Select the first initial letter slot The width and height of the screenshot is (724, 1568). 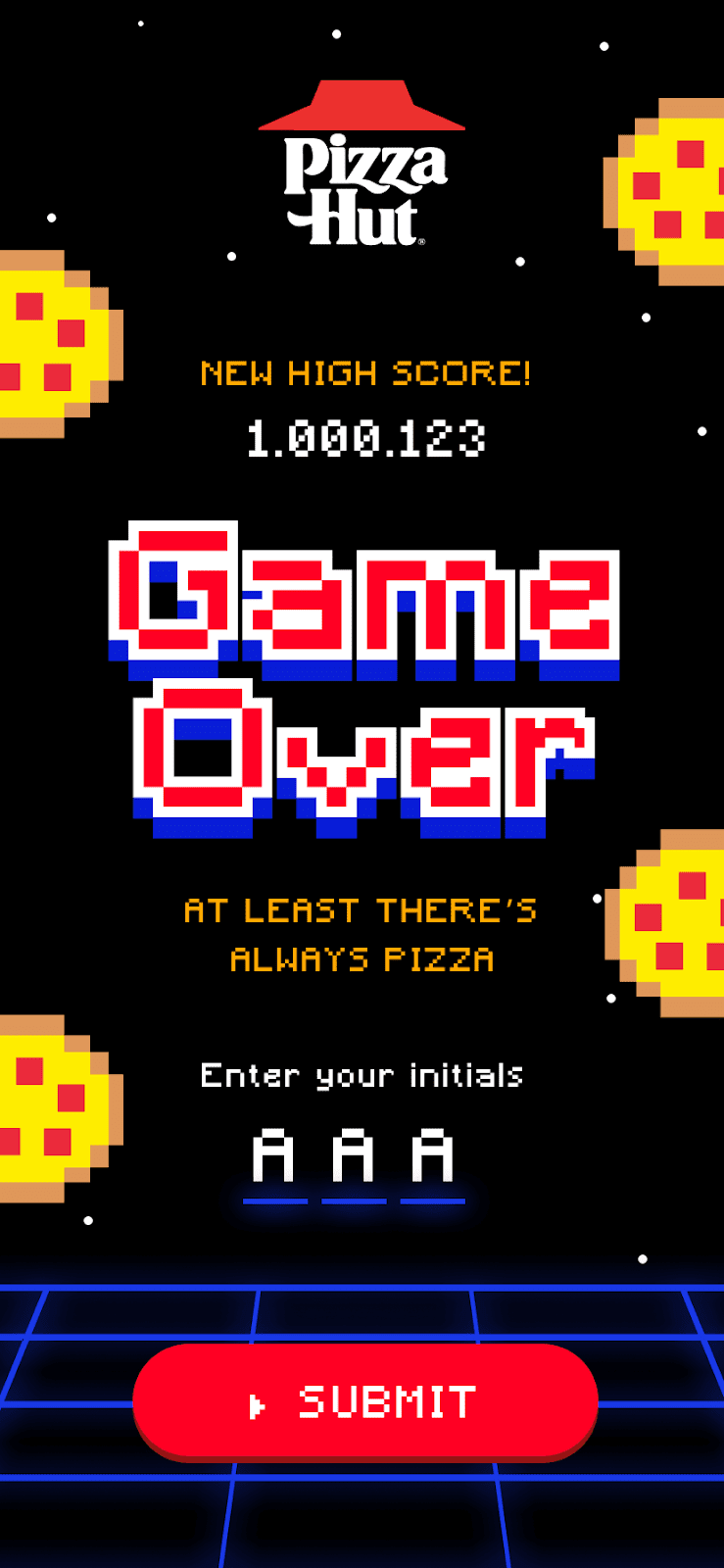point(274,1163)
